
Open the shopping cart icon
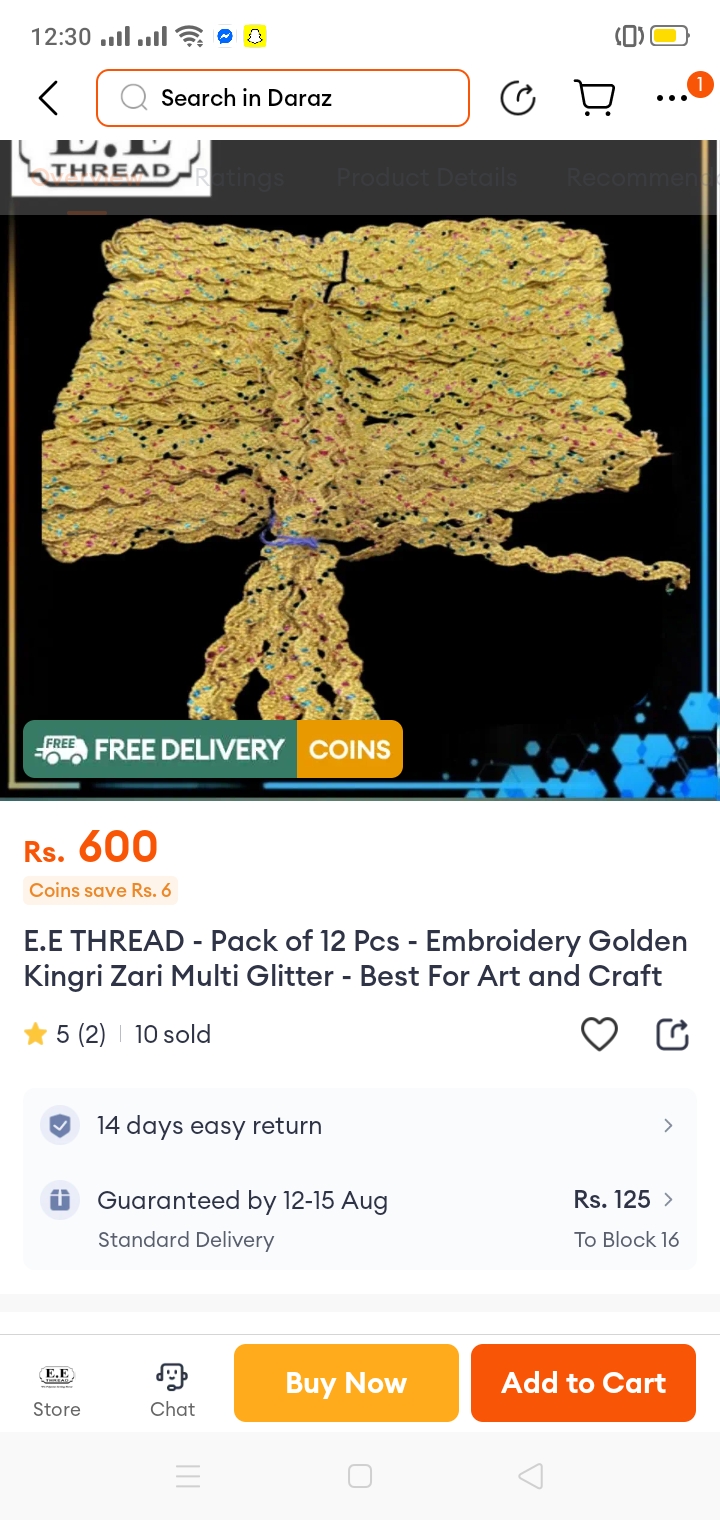[594, 98]
